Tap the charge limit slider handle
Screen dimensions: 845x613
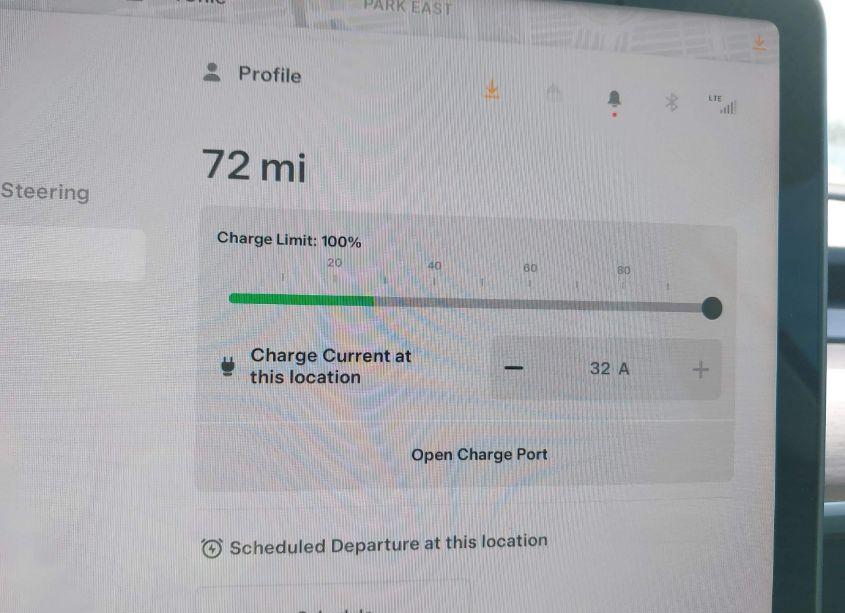click(x=711, y=307)
